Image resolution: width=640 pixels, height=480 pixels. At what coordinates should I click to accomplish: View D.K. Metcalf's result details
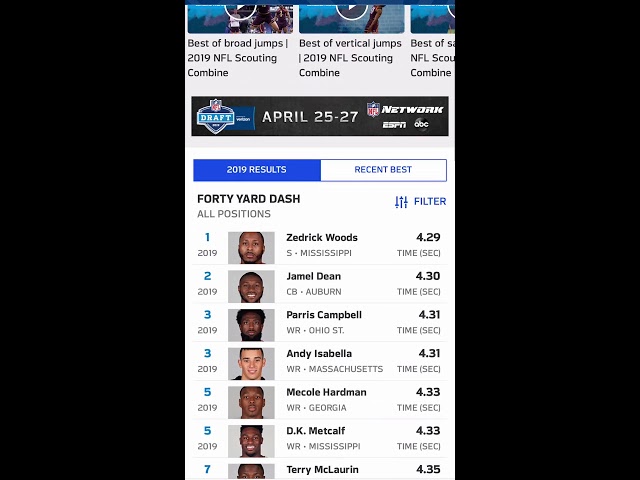320,438
